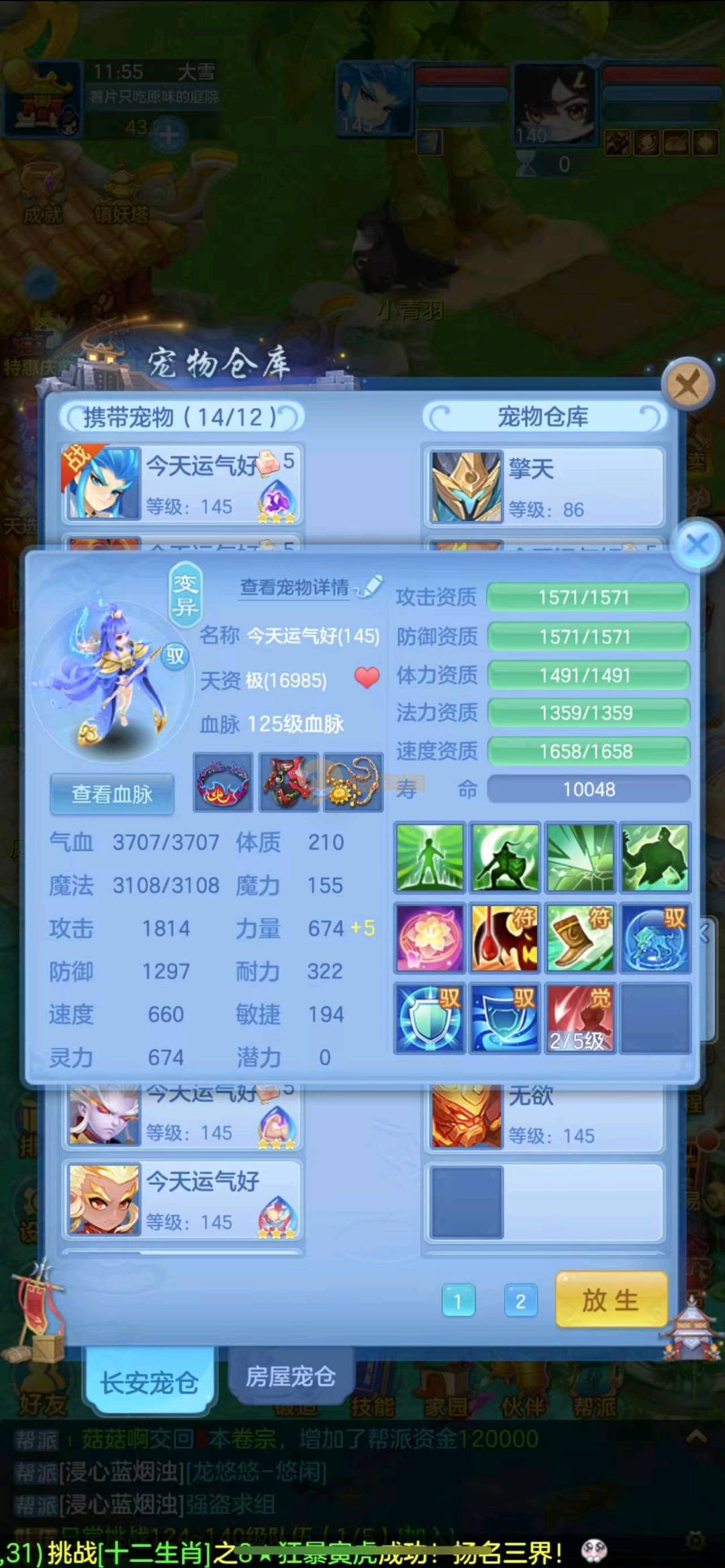Select the 无欲 pet in the warehouse
Viewport: 725px width, 1568px height.
(544, 1114)
